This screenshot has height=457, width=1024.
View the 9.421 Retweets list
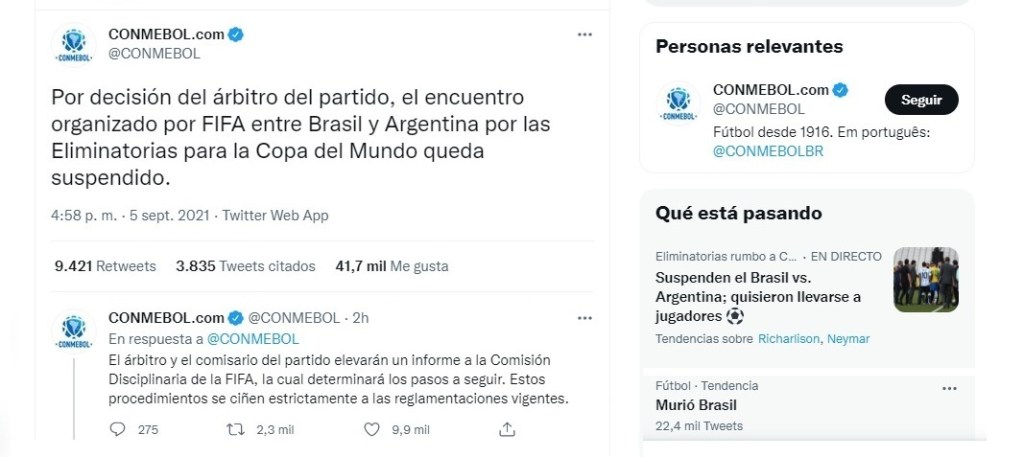105,266
